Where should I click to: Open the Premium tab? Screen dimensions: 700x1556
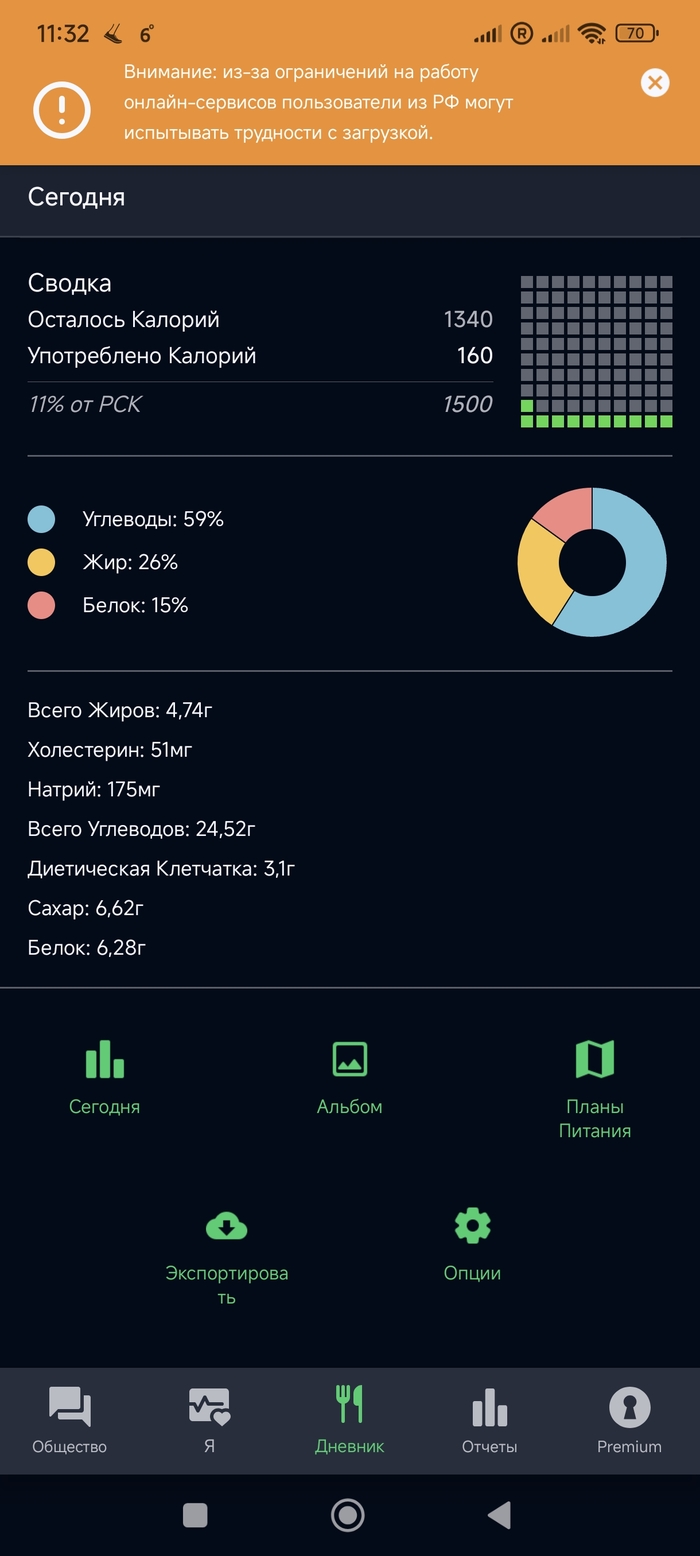pos(629,1420)
